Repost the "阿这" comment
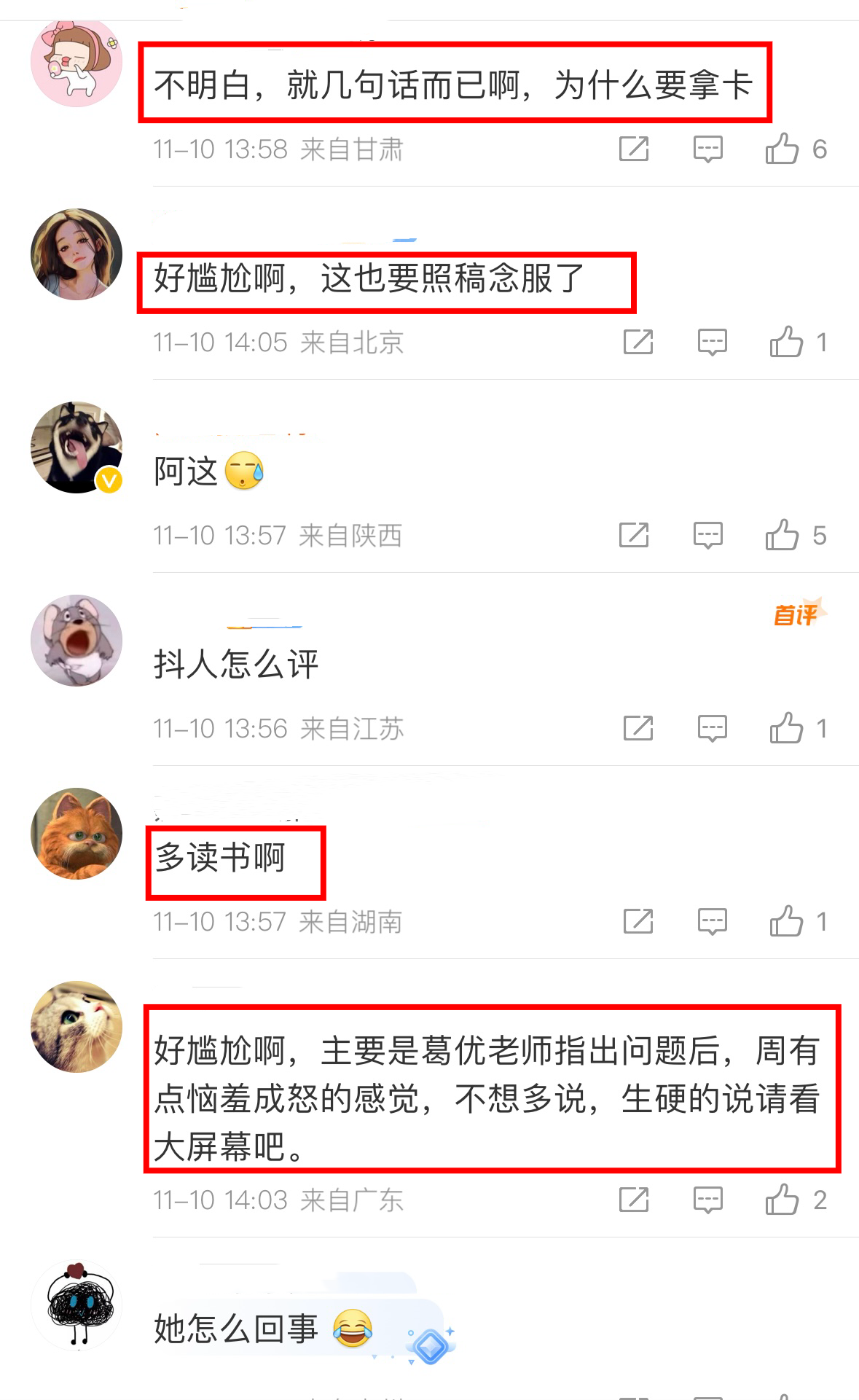Viewport: 859px width, 1400px height. (634, 535)
